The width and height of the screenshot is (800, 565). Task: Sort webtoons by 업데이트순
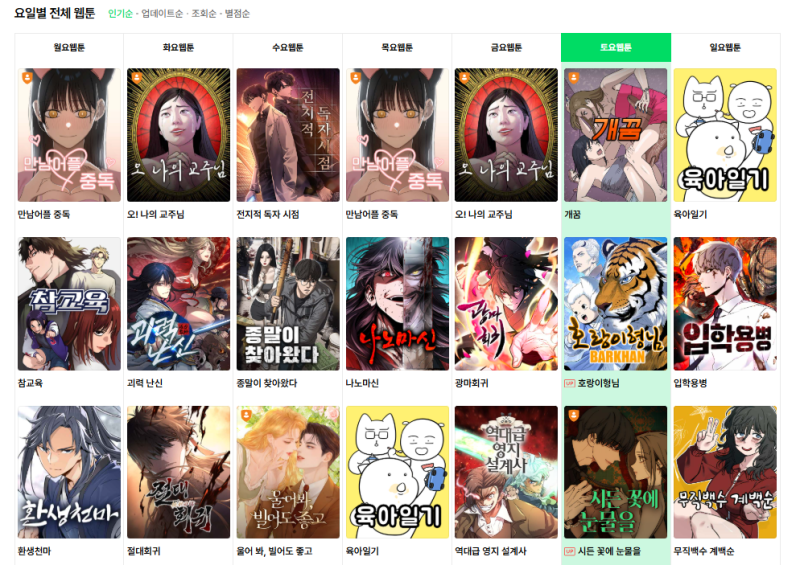click(161, 14)
